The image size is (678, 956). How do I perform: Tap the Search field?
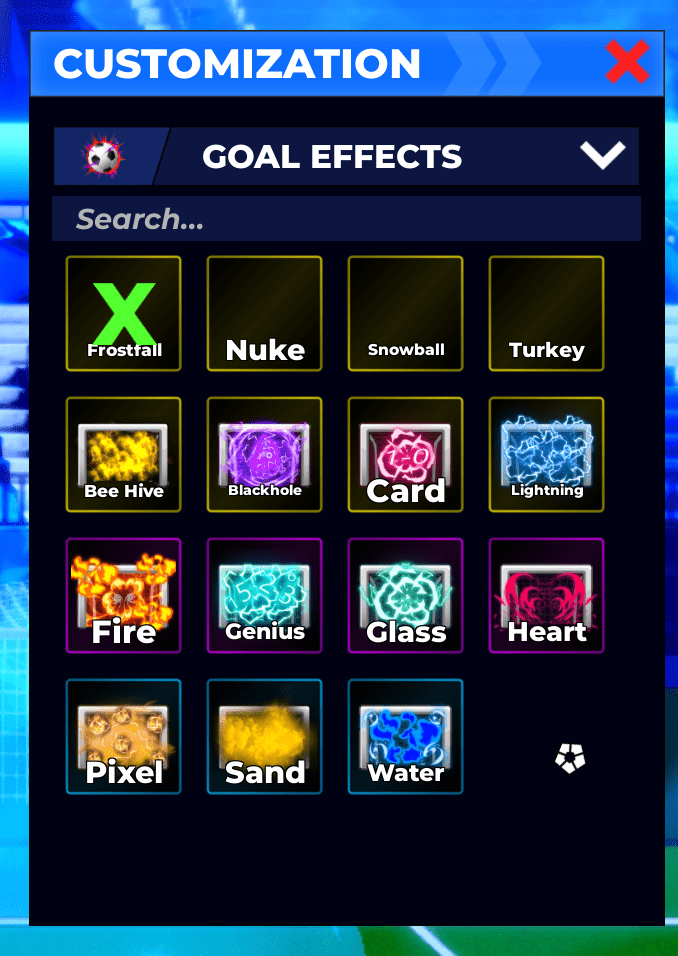(346, 219)
